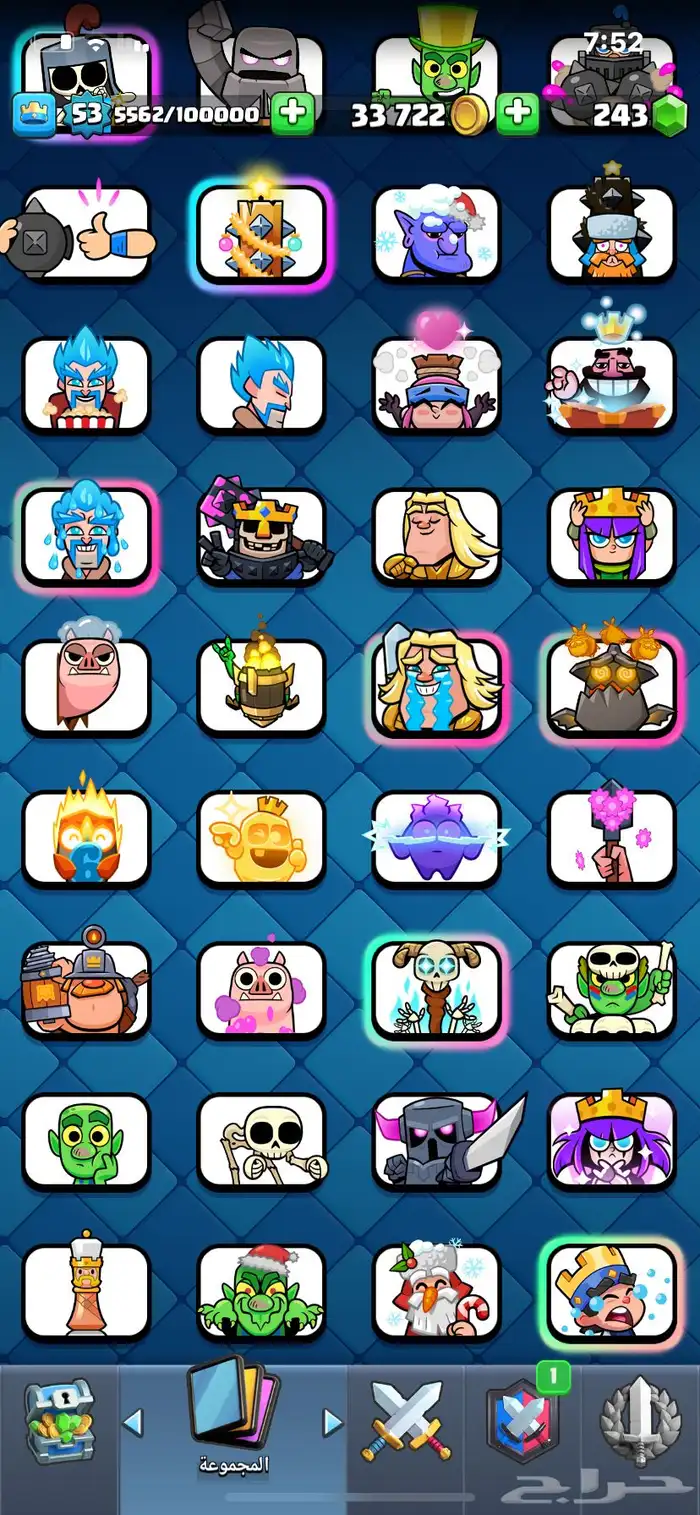
Task: Select the snowman with candy cane emote
Action: click(x=436, y=1291)
